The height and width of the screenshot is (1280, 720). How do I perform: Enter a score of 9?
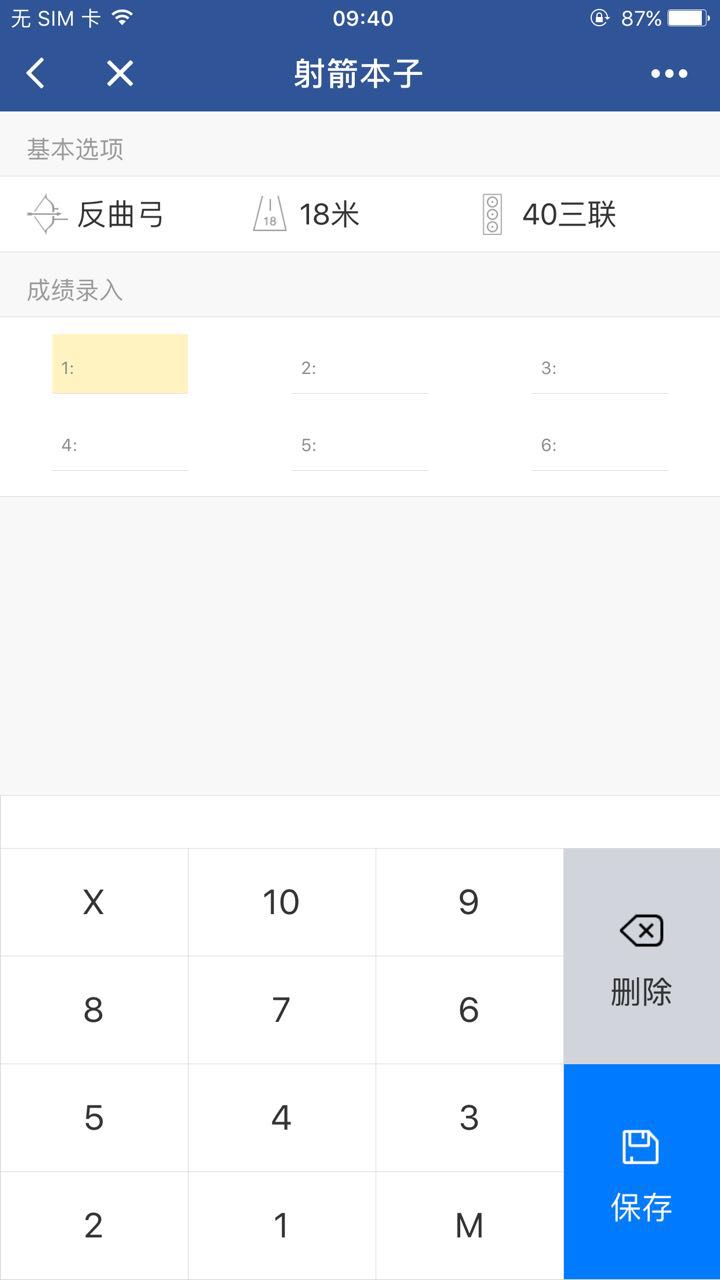click(x=469, y=902)
